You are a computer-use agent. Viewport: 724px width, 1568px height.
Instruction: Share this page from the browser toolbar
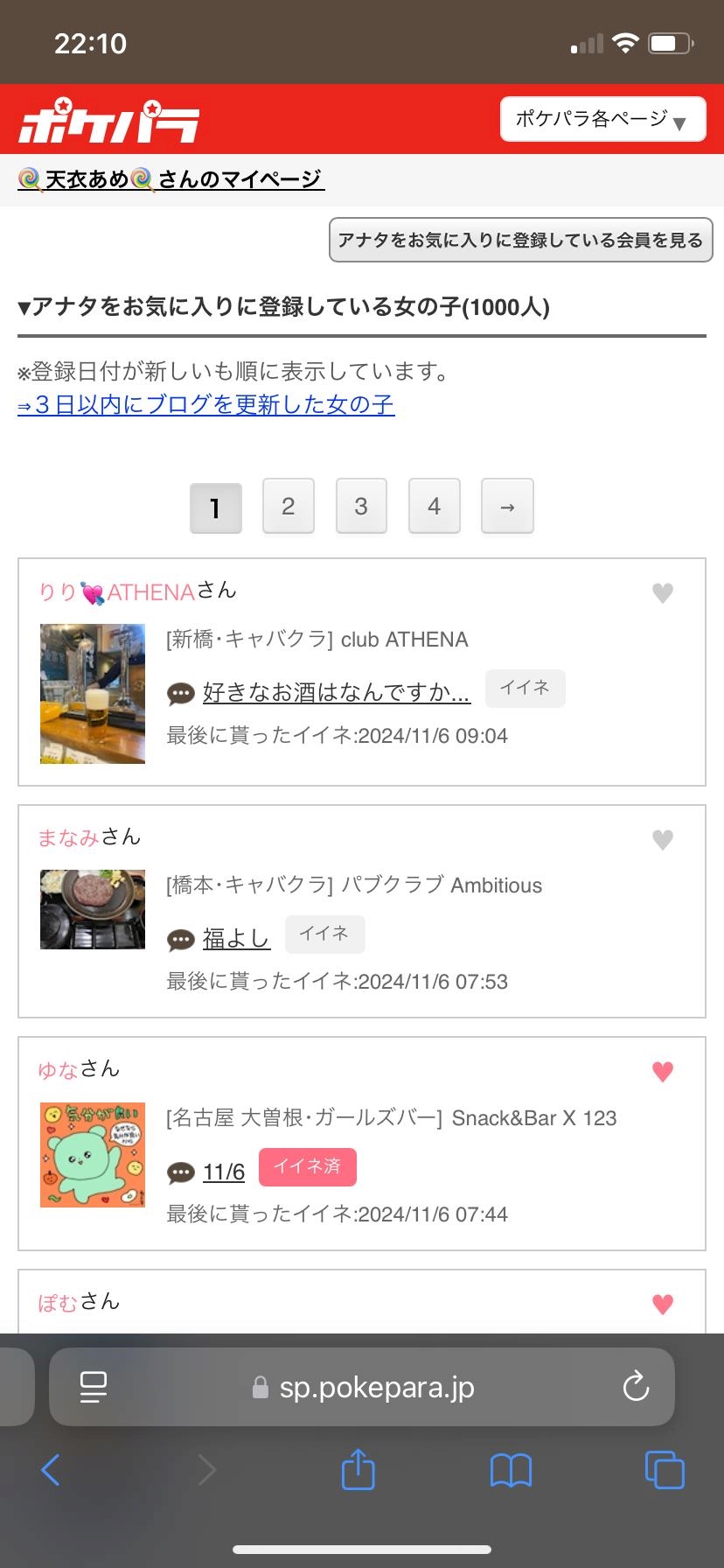[x=358, y=1469]
